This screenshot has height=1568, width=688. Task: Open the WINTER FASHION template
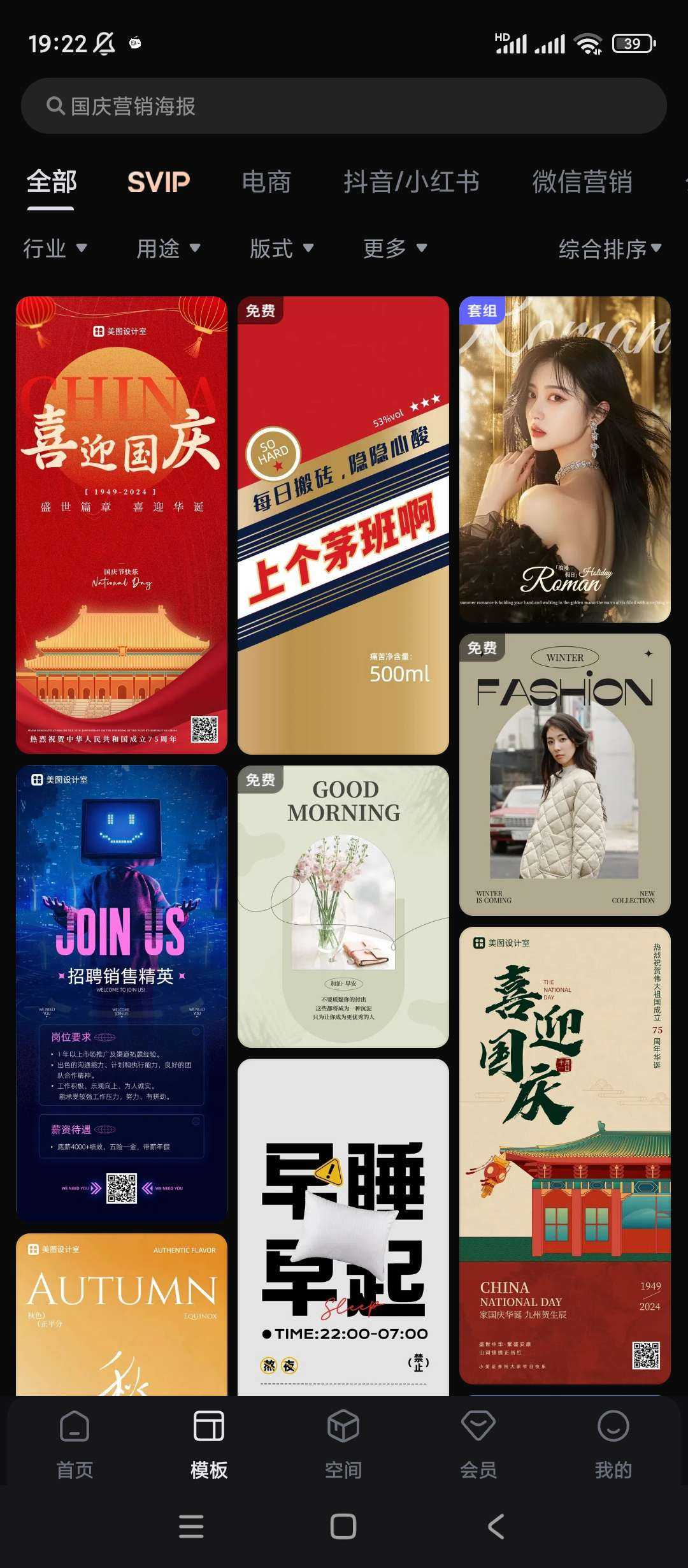[565, 775]
